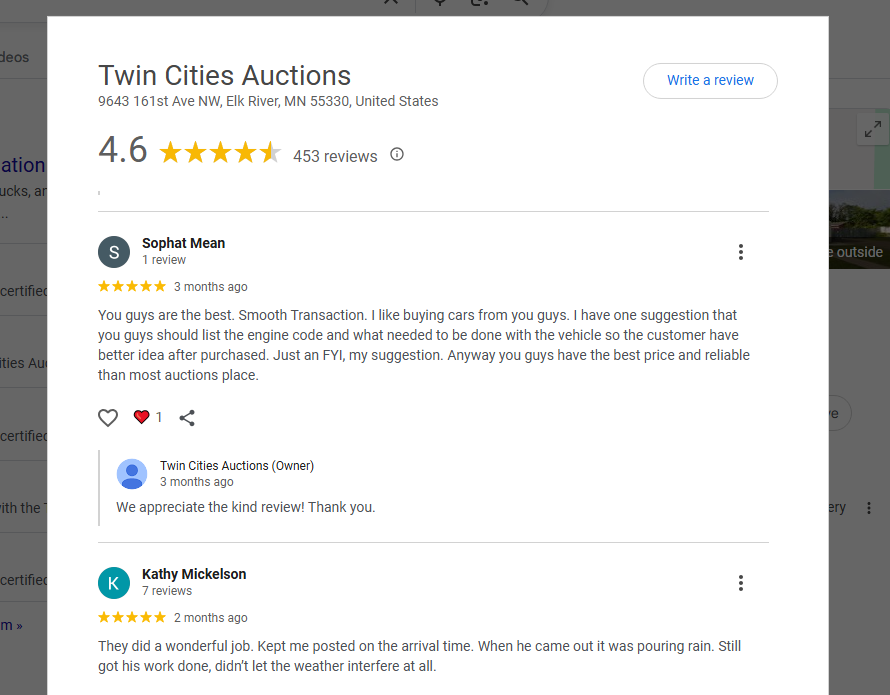The height and width of the screenshot is (695, 890).
Task: View Kathy Mickelson's reviewer profile
Action: tap(194, 574)
